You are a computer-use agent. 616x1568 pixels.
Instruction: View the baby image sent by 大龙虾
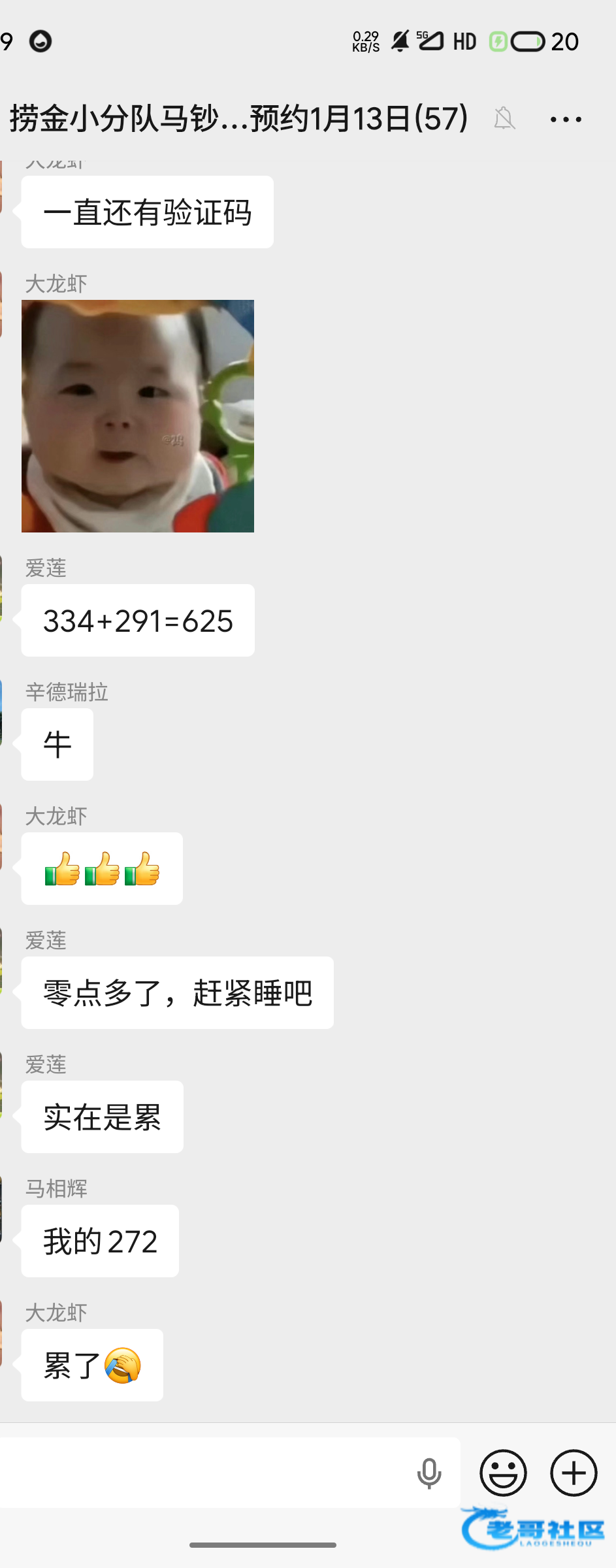tap(138, 416)
